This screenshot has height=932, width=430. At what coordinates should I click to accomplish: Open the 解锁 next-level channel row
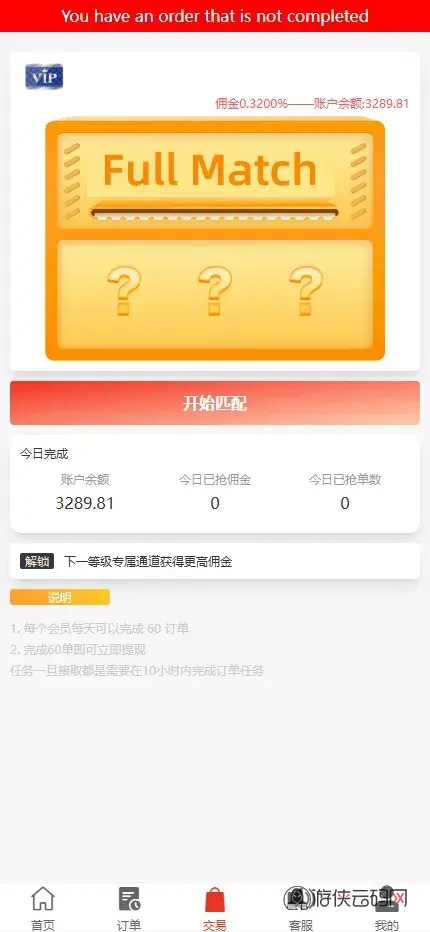click(x=215, y=561)
